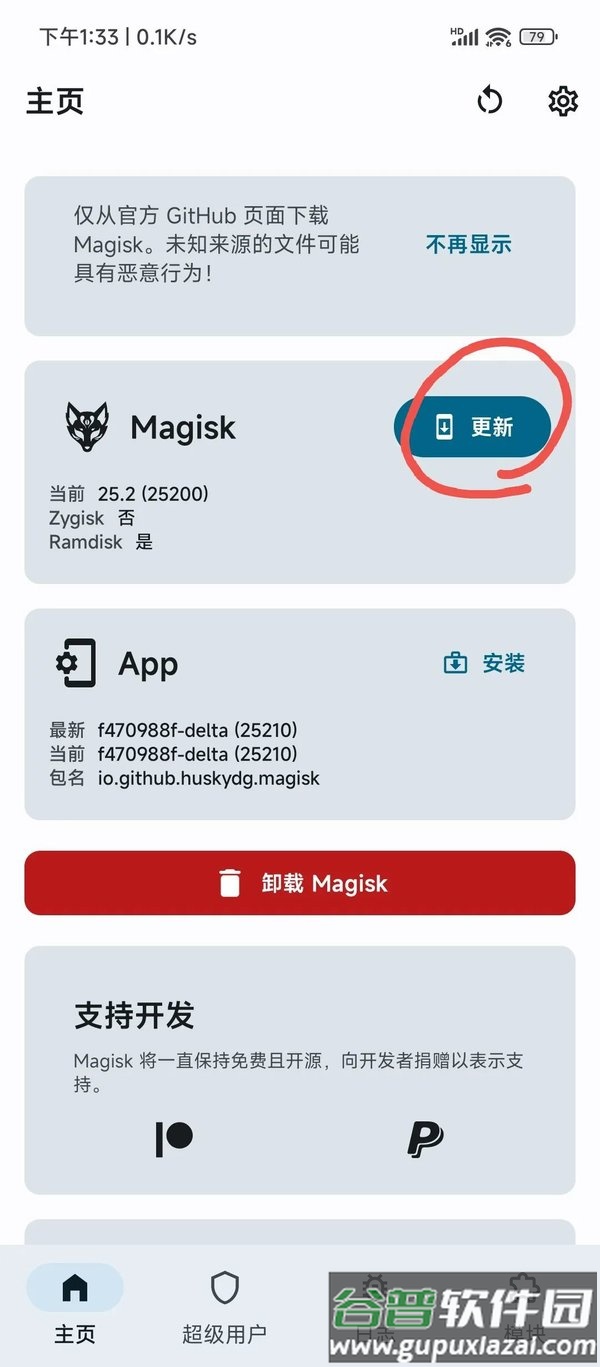Screen dimensions: 600x1367
Task: Tap the Magisk 更新 button
Action: [x=473, y=427]
